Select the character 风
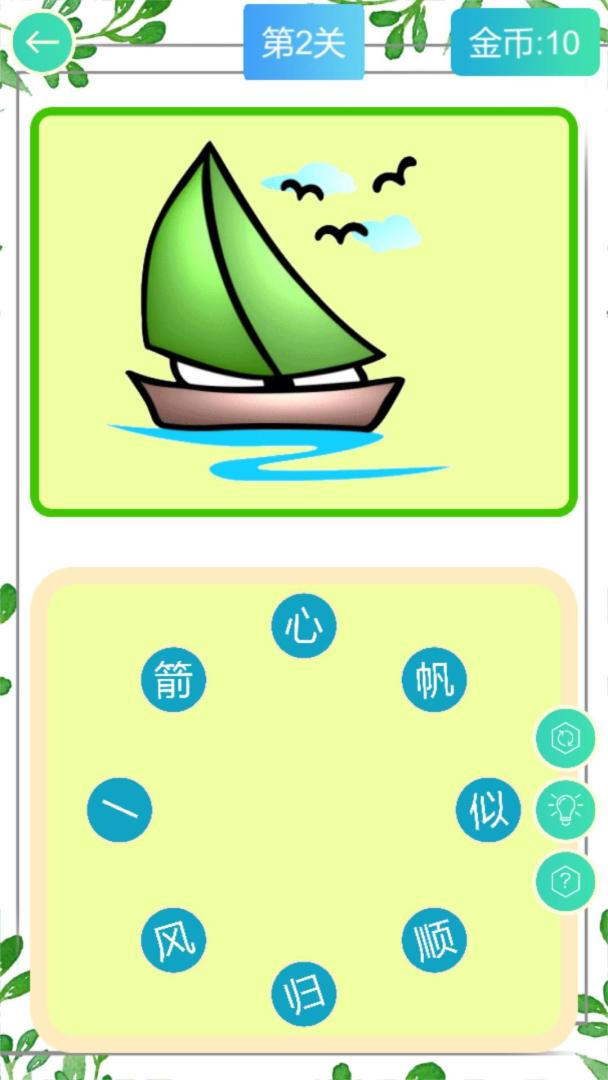 click(174, 941)
